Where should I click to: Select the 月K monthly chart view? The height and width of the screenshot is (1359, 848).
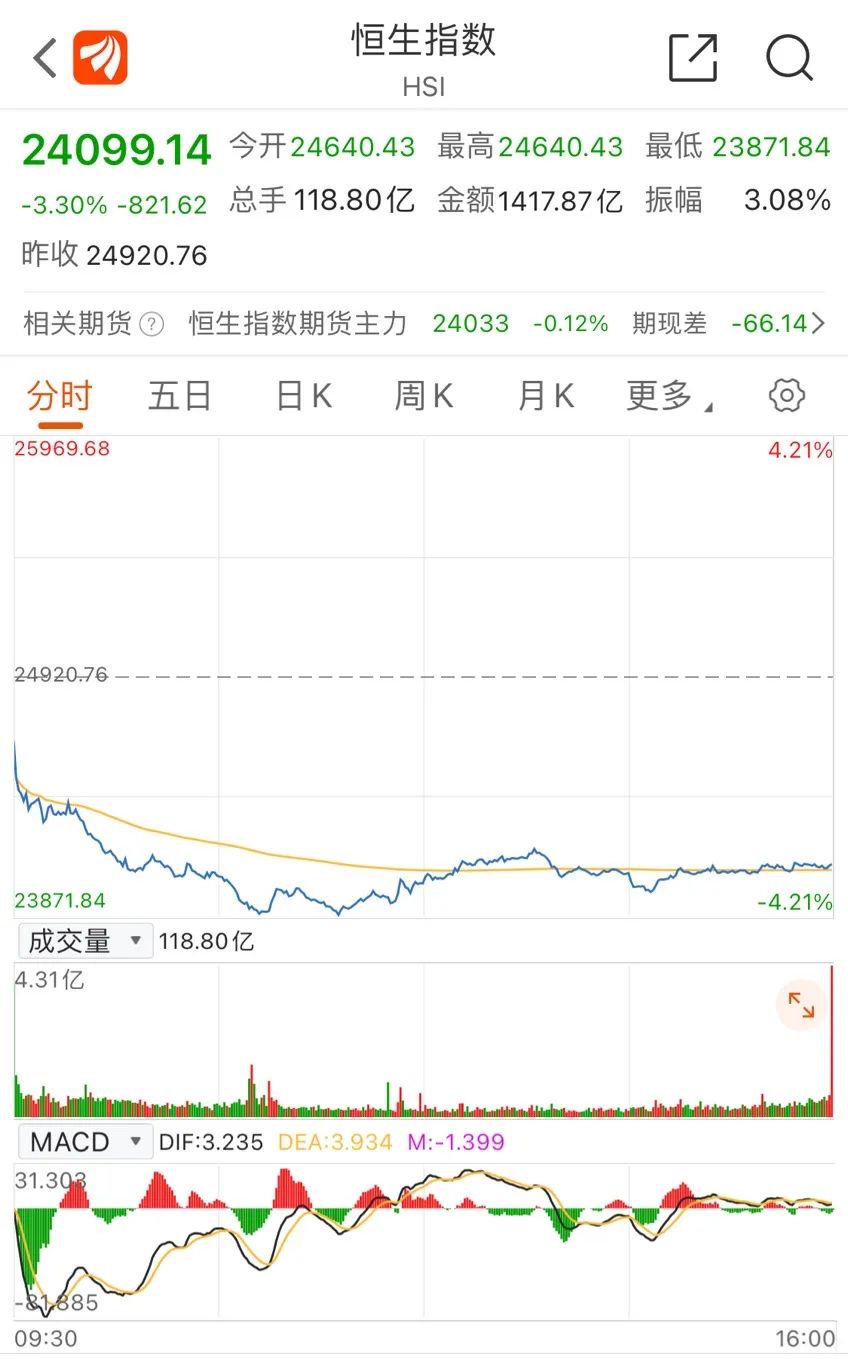(x=545, y=395)
